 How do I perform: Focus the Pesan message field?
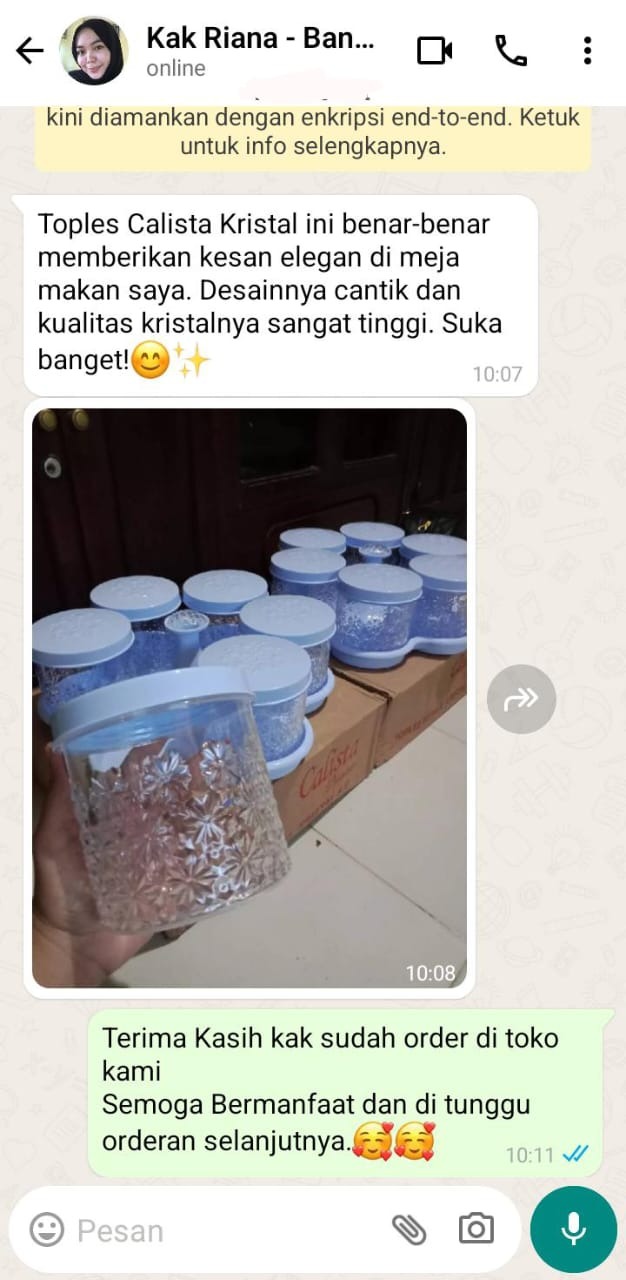pyautogui.click(x=220, y=1230)
